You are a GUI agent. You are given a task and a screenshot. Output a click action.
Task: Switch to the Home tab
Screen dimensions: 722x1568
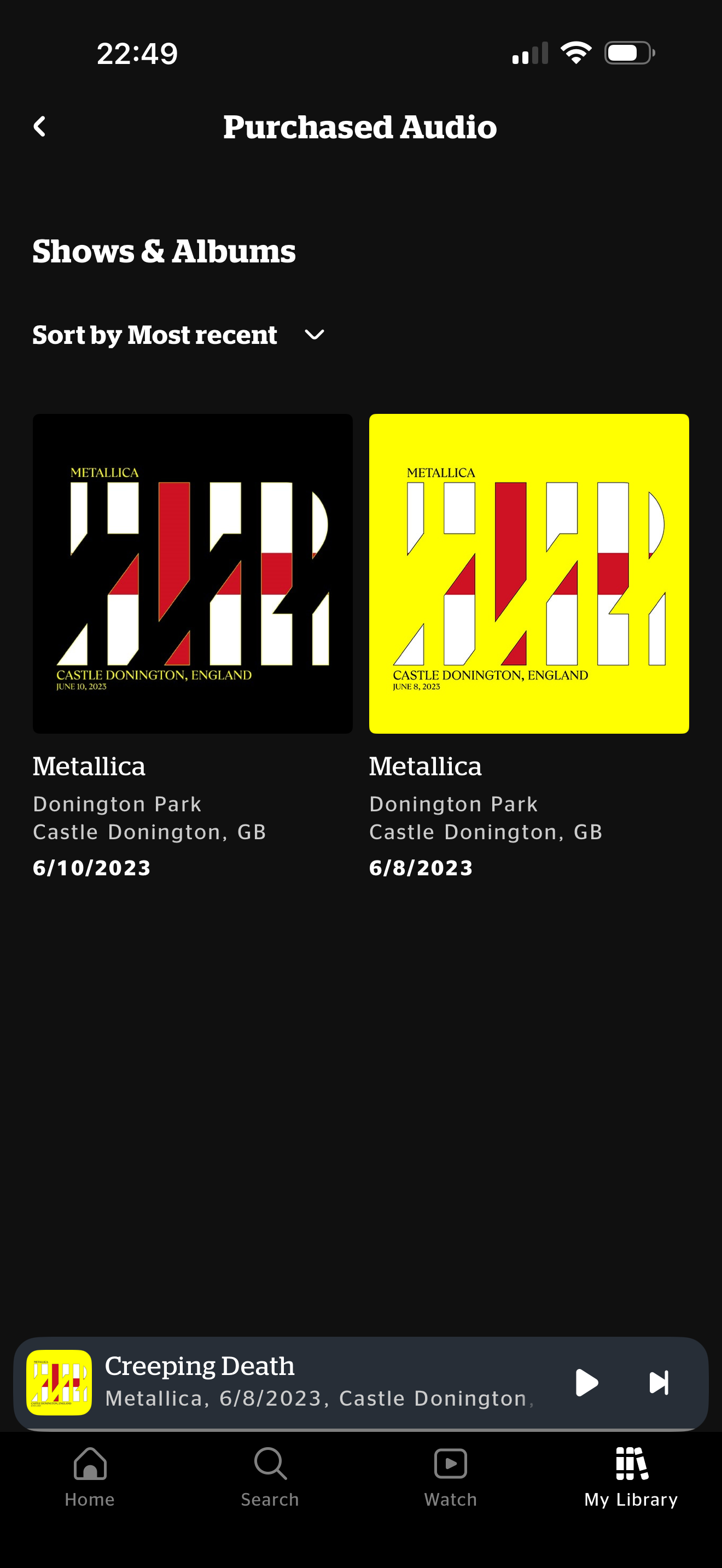tap(90, 1477)
